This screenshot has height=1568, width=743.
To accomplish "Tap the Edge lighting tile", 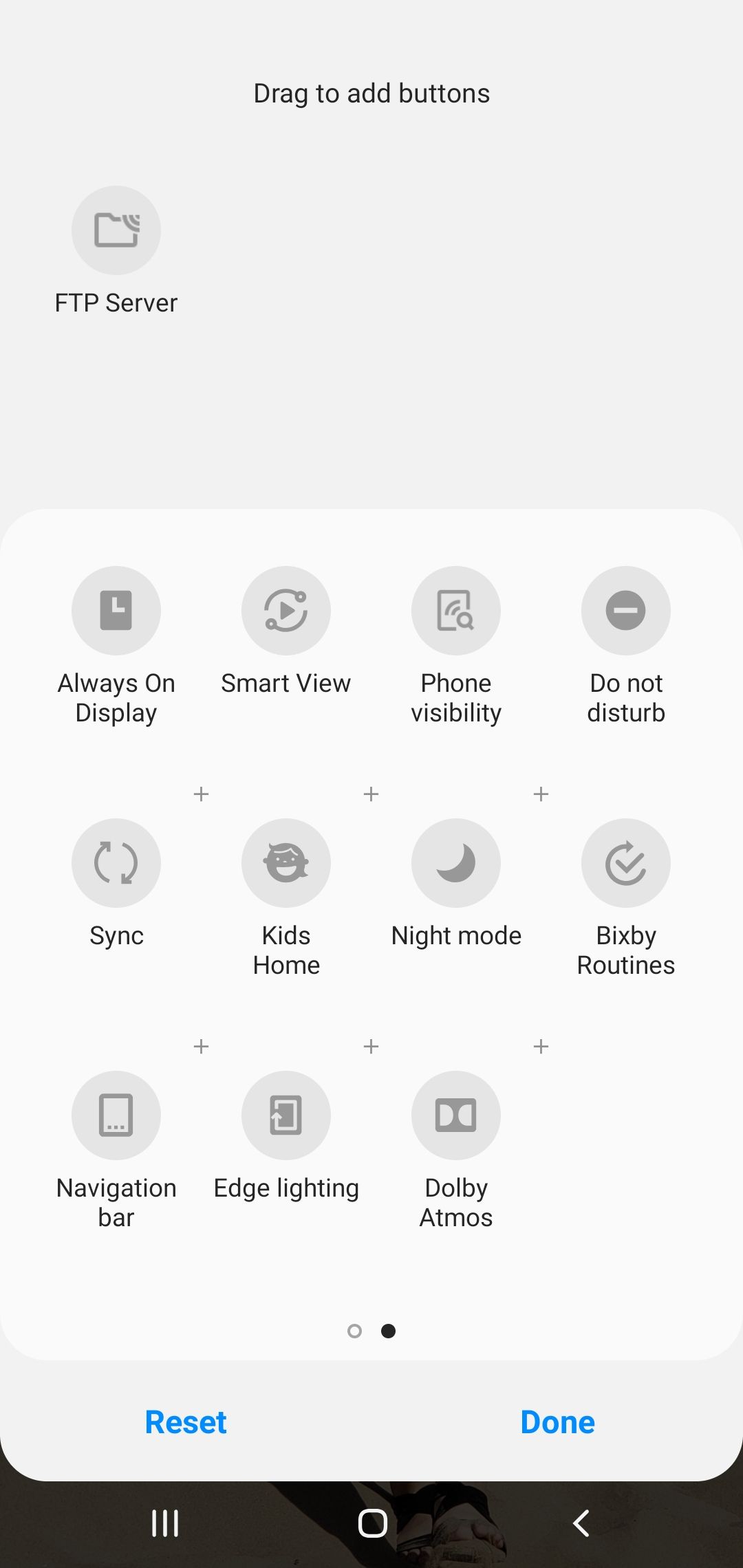I will click(286, 1115).
